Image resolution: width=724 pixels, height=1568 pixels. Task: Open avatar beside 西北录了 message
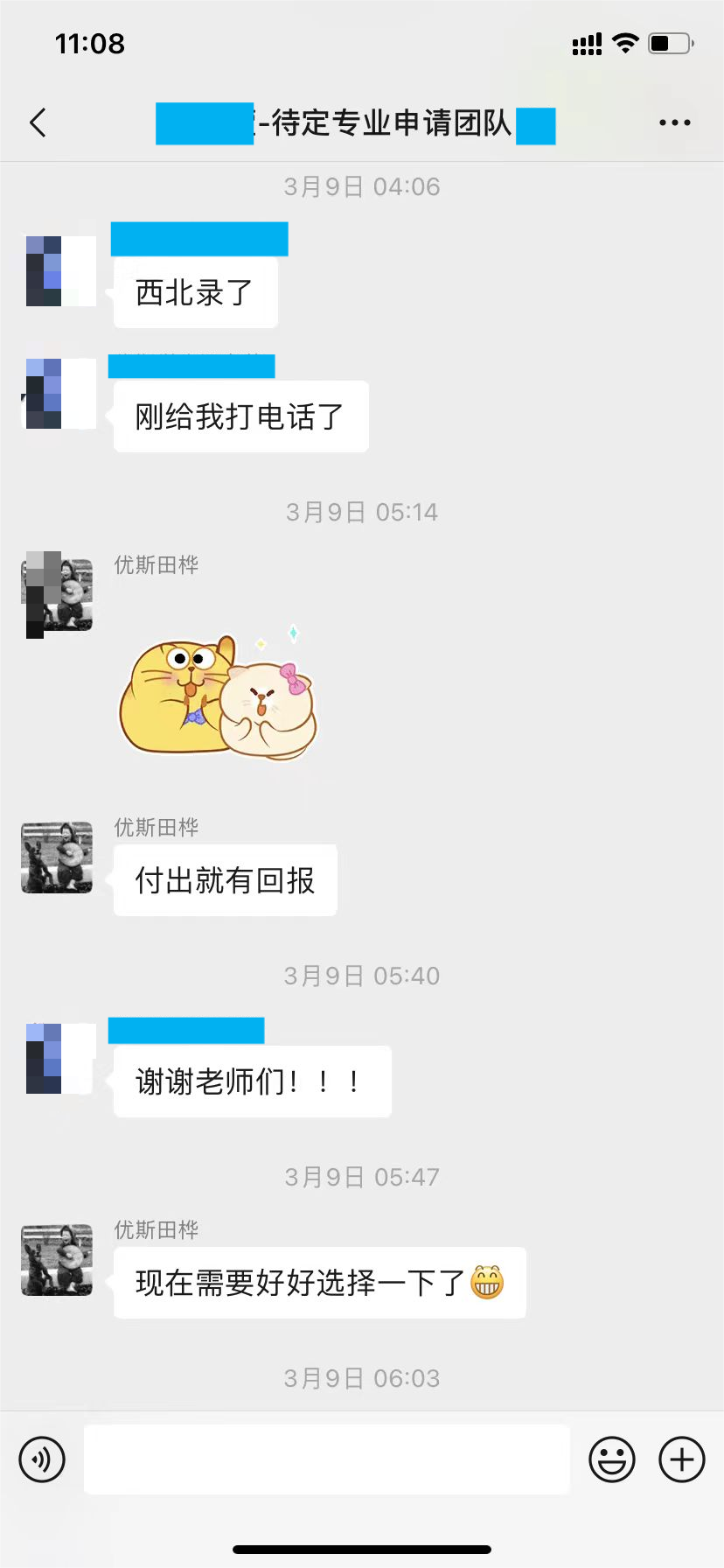click(x=60, y=271)
